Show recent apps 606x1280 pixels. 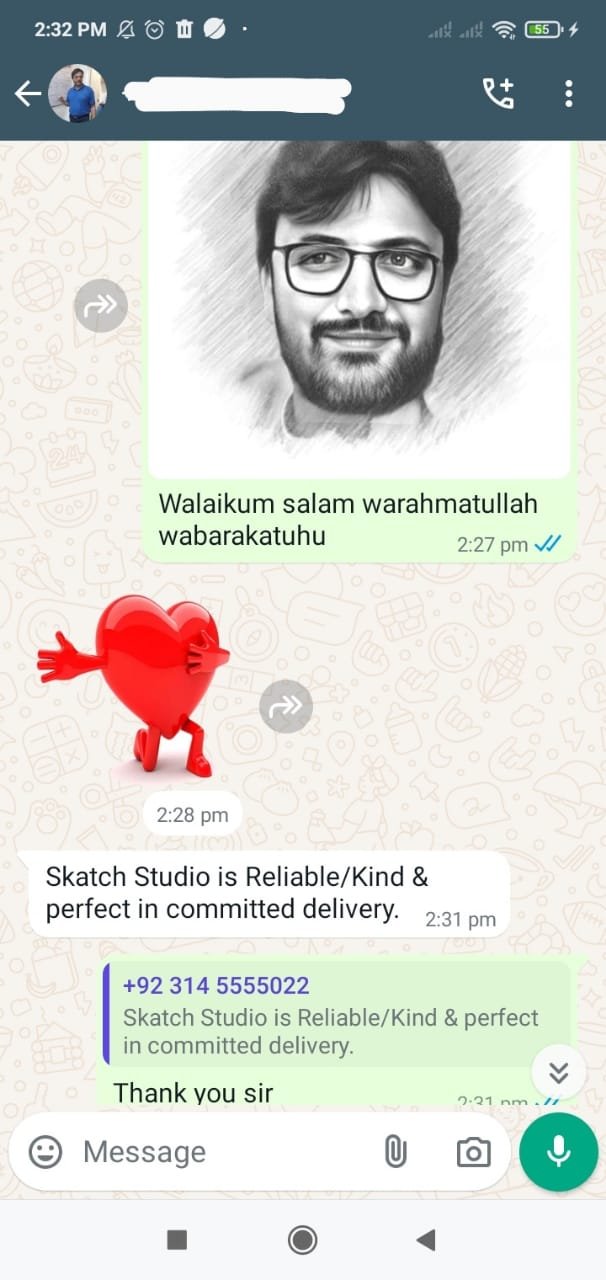[x=177, y=1240]
